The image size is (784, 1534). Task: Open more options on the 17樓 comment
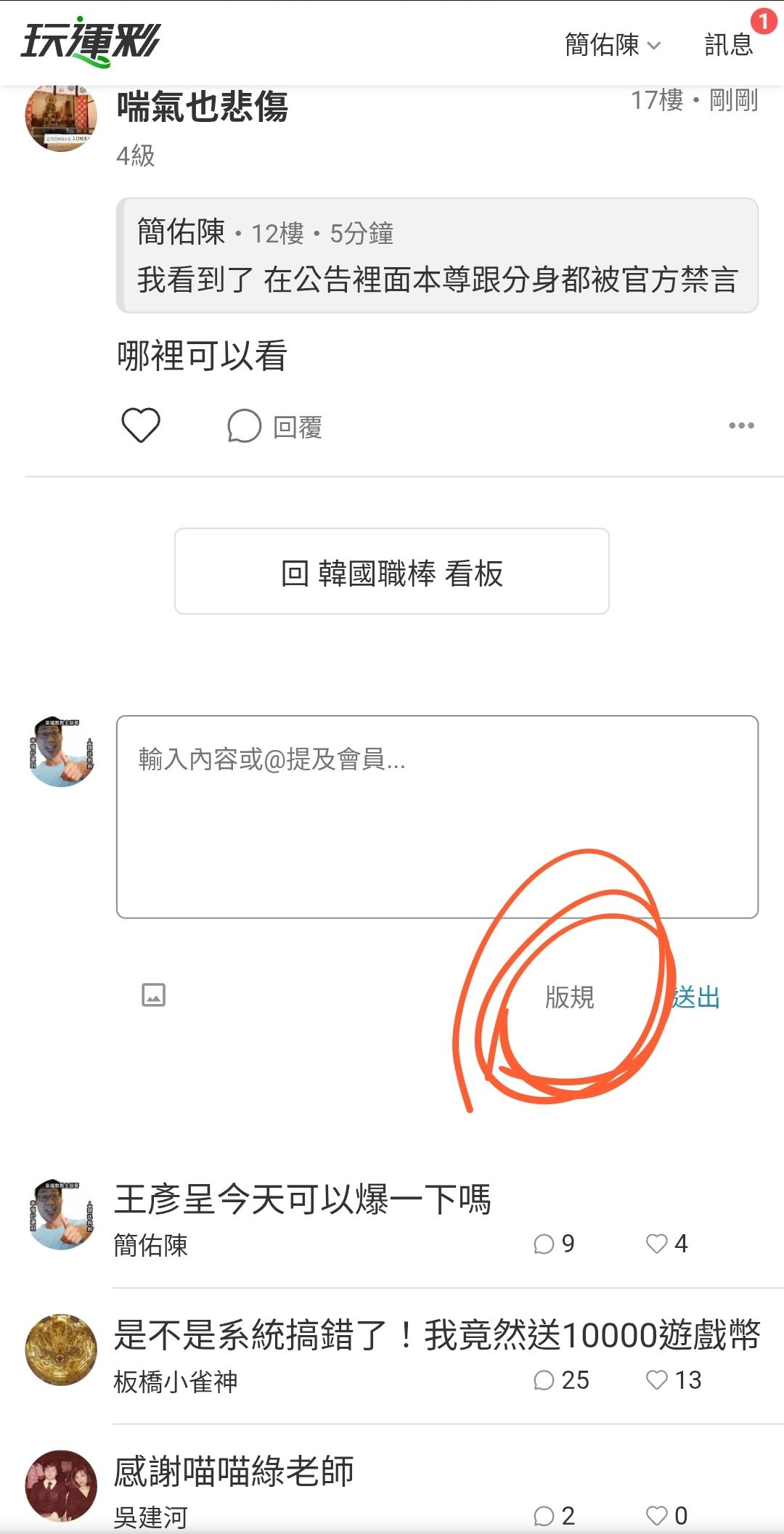(x=741, y=425)
